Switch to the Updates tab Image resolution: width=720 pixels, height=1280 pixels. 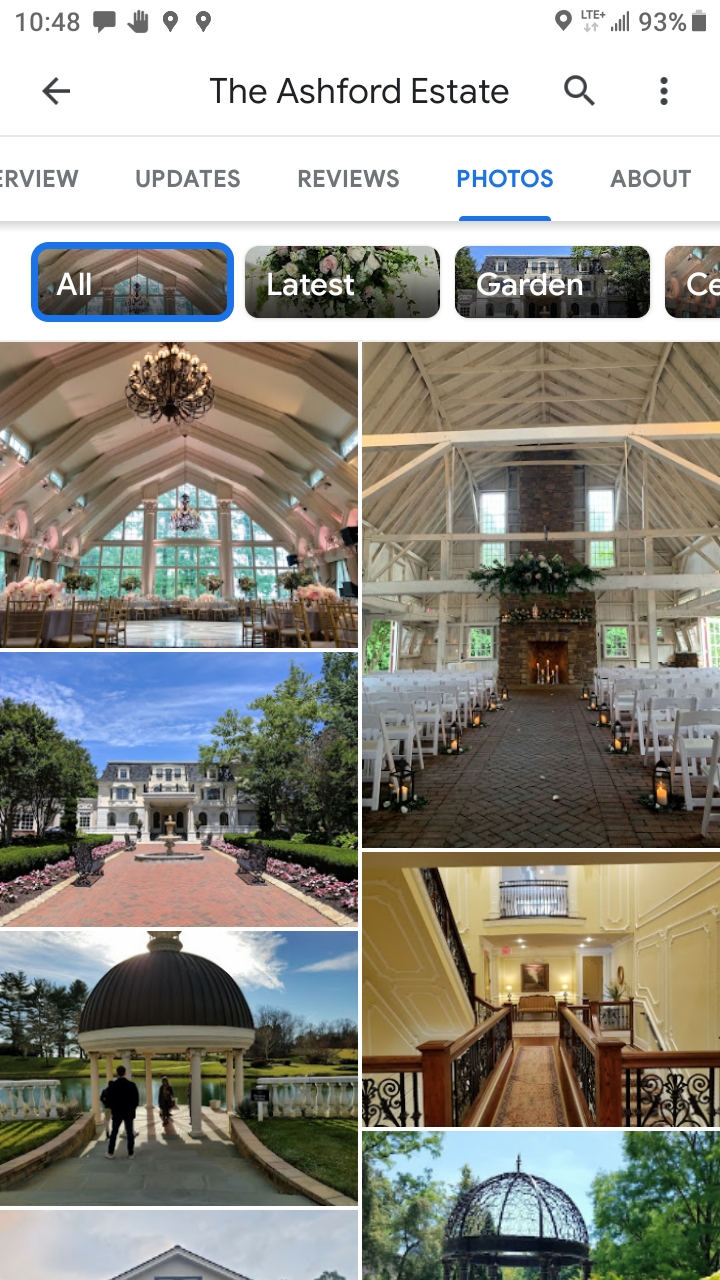188,179
